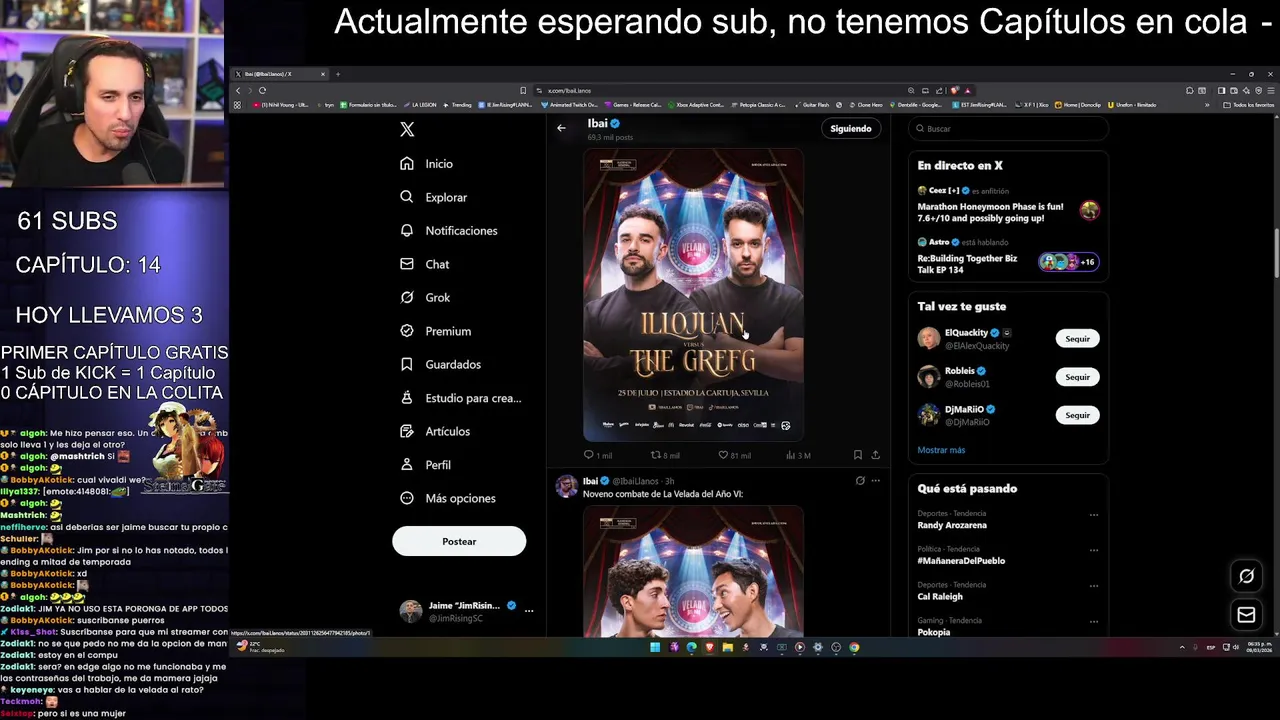
Task: Follow ElQuackity with the Seguir button
Action: click(x=1077, y=339)
